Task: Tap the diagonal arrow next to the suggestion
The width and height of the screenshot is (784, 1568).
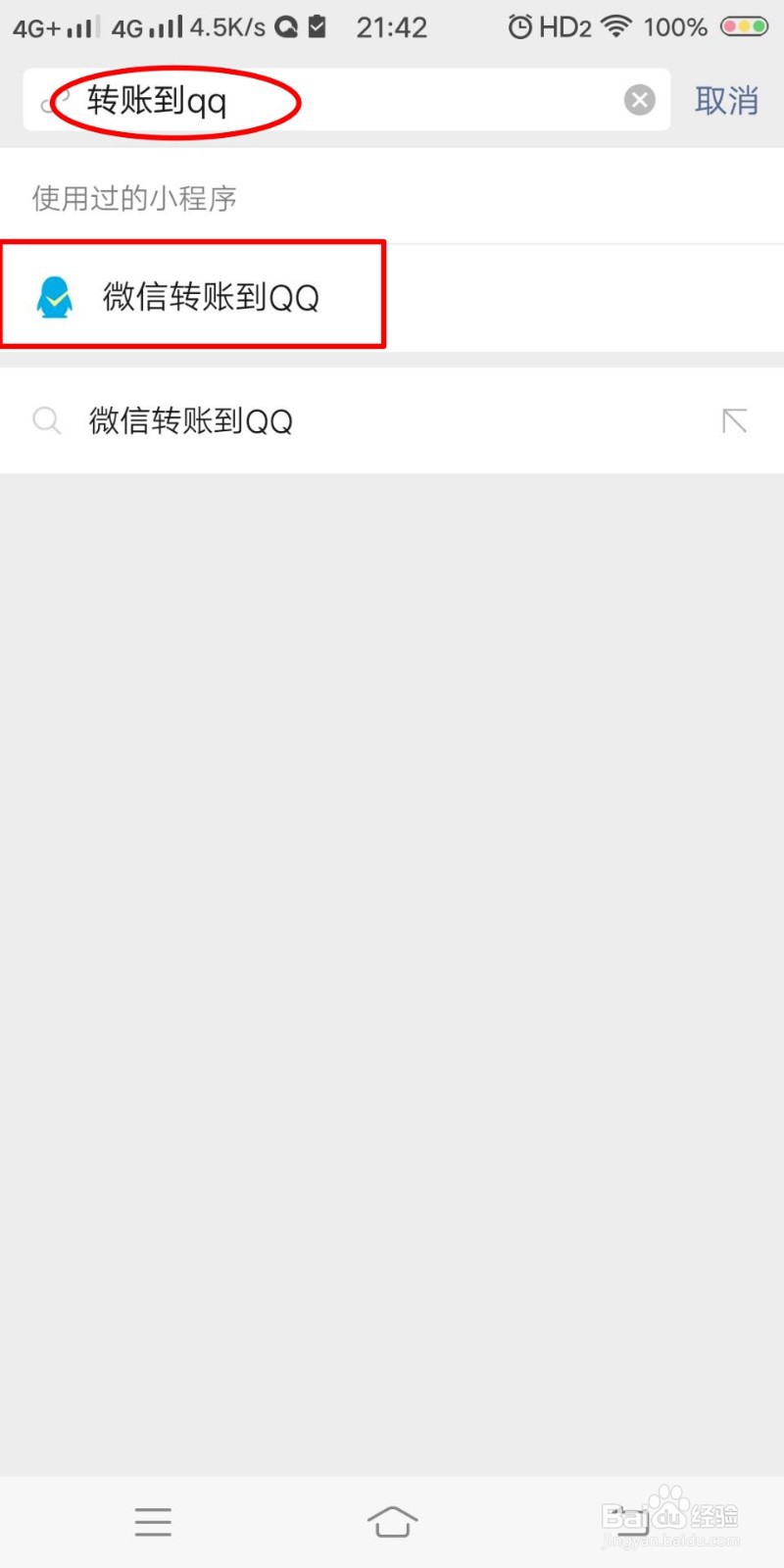Action: (735, 420)
